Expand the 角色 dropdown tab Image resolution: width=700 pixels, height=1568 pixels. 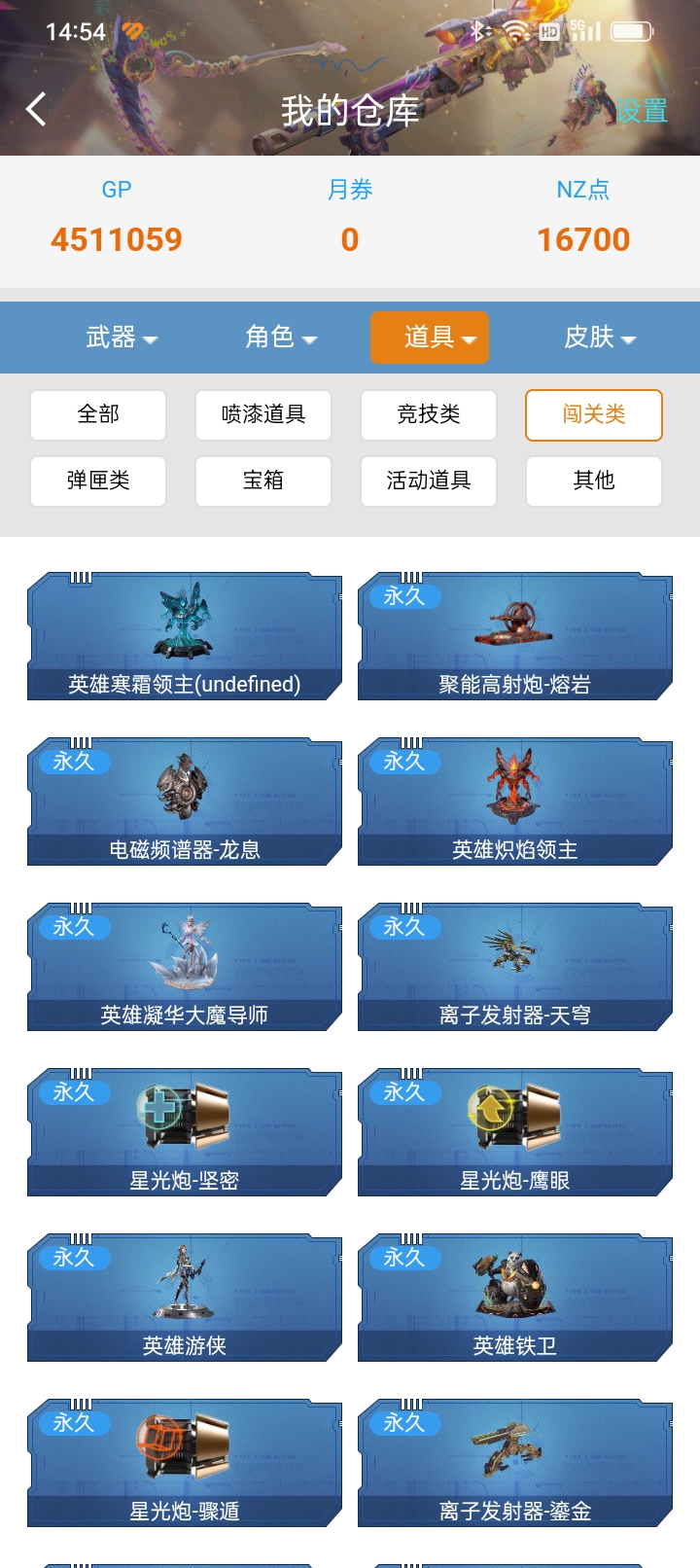(x=280, y=338)
